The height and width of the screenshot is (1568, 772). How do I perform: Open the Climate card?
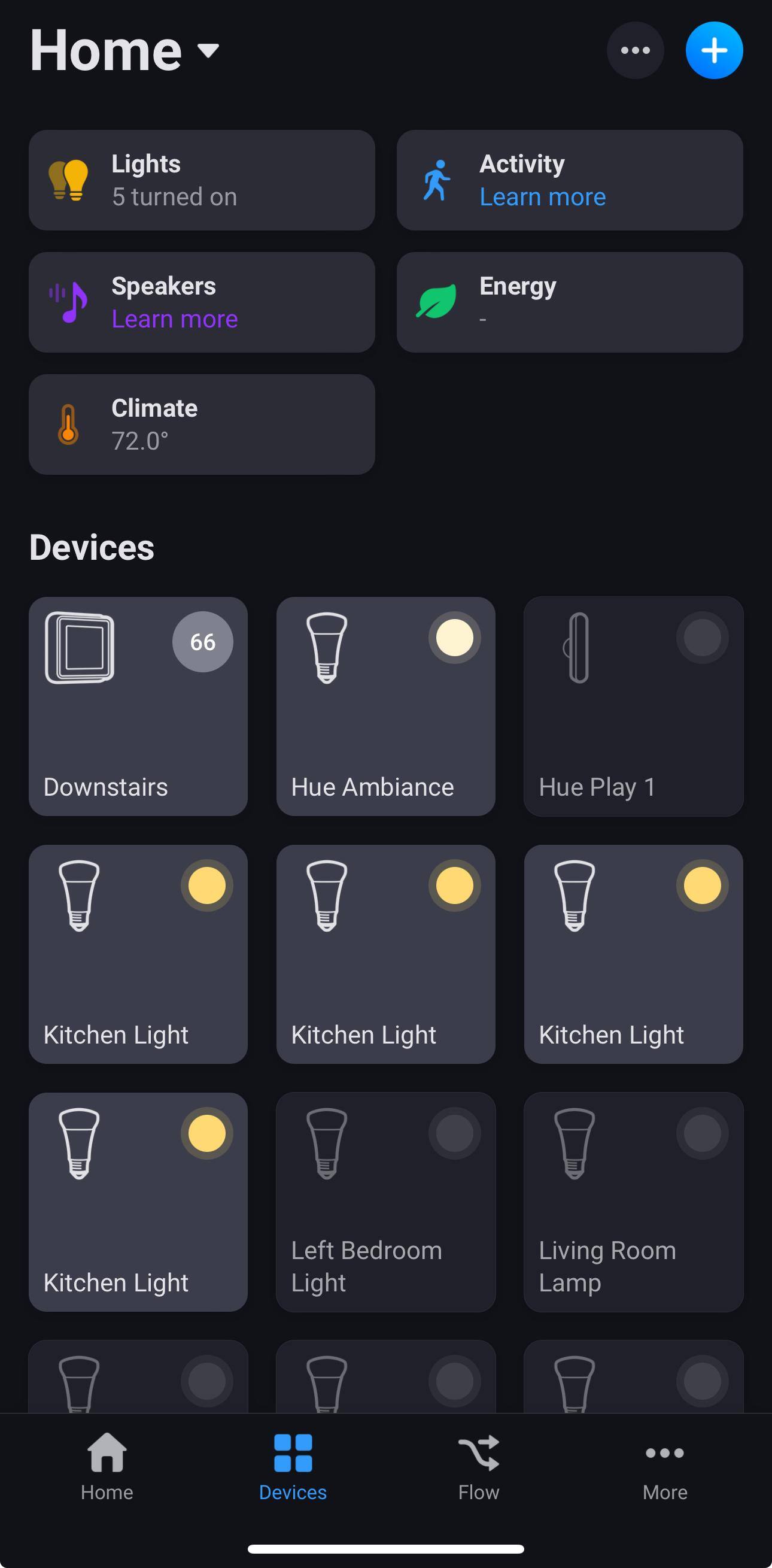(x=201, y=424)
